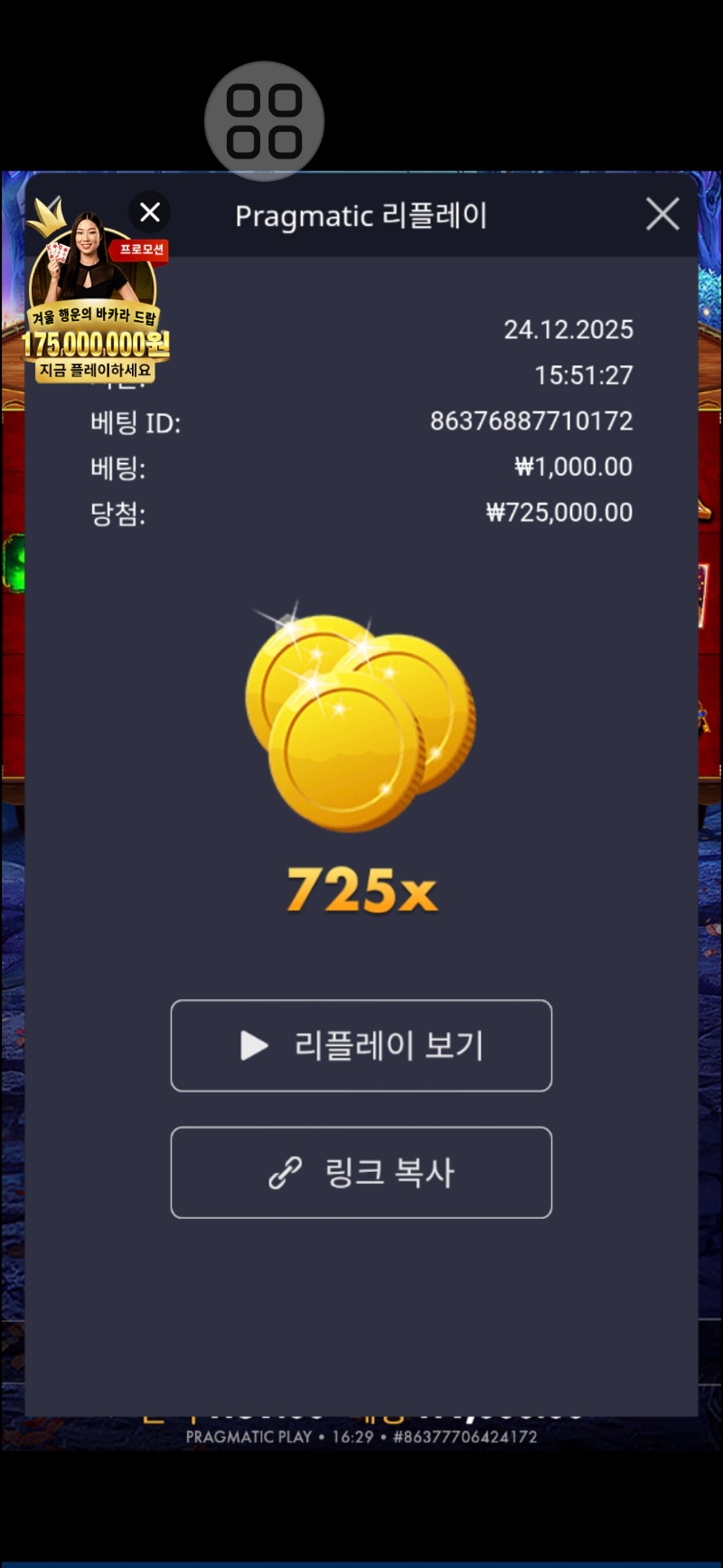Close the Pragmatic replay dialog

pyautogui.click(x=662, y=214)
